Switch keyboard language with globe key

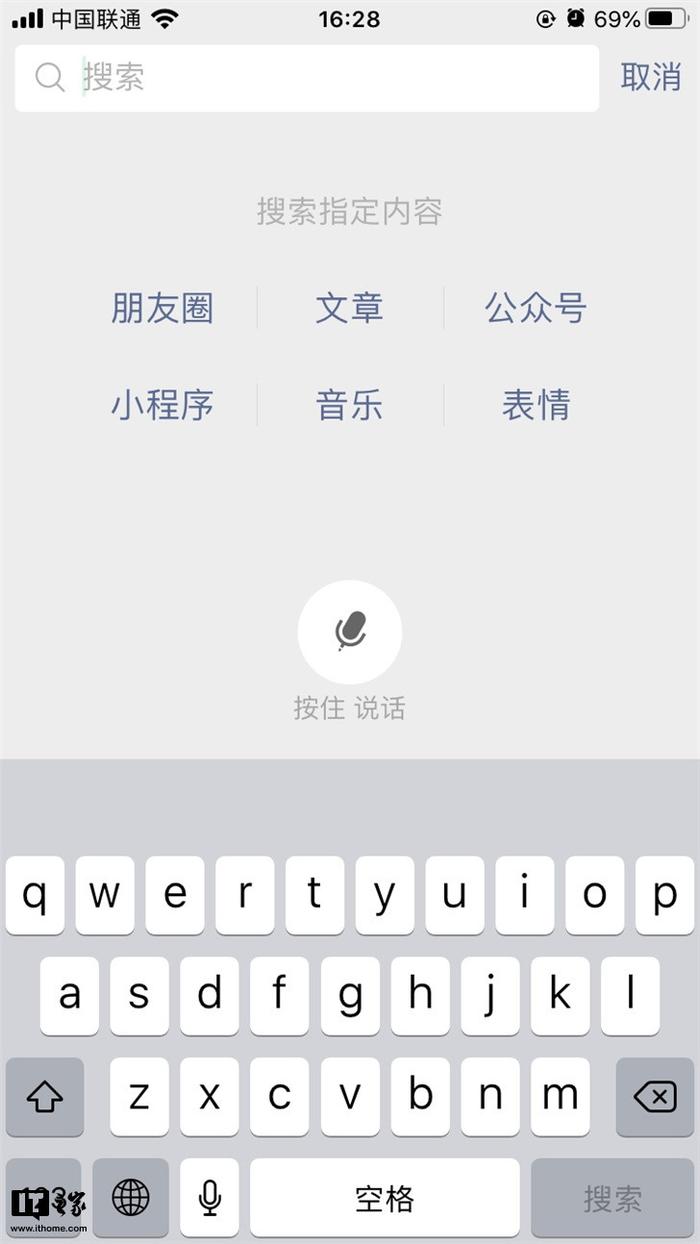point(131,1198)
